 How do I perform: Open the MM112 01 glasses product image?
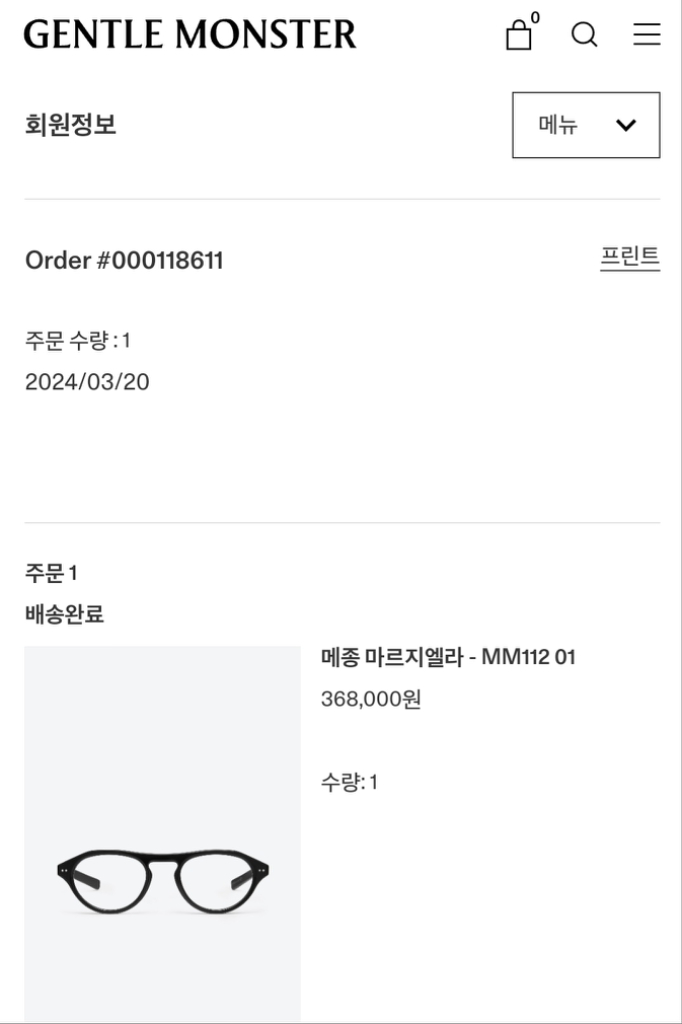click(x=162, y=835)
